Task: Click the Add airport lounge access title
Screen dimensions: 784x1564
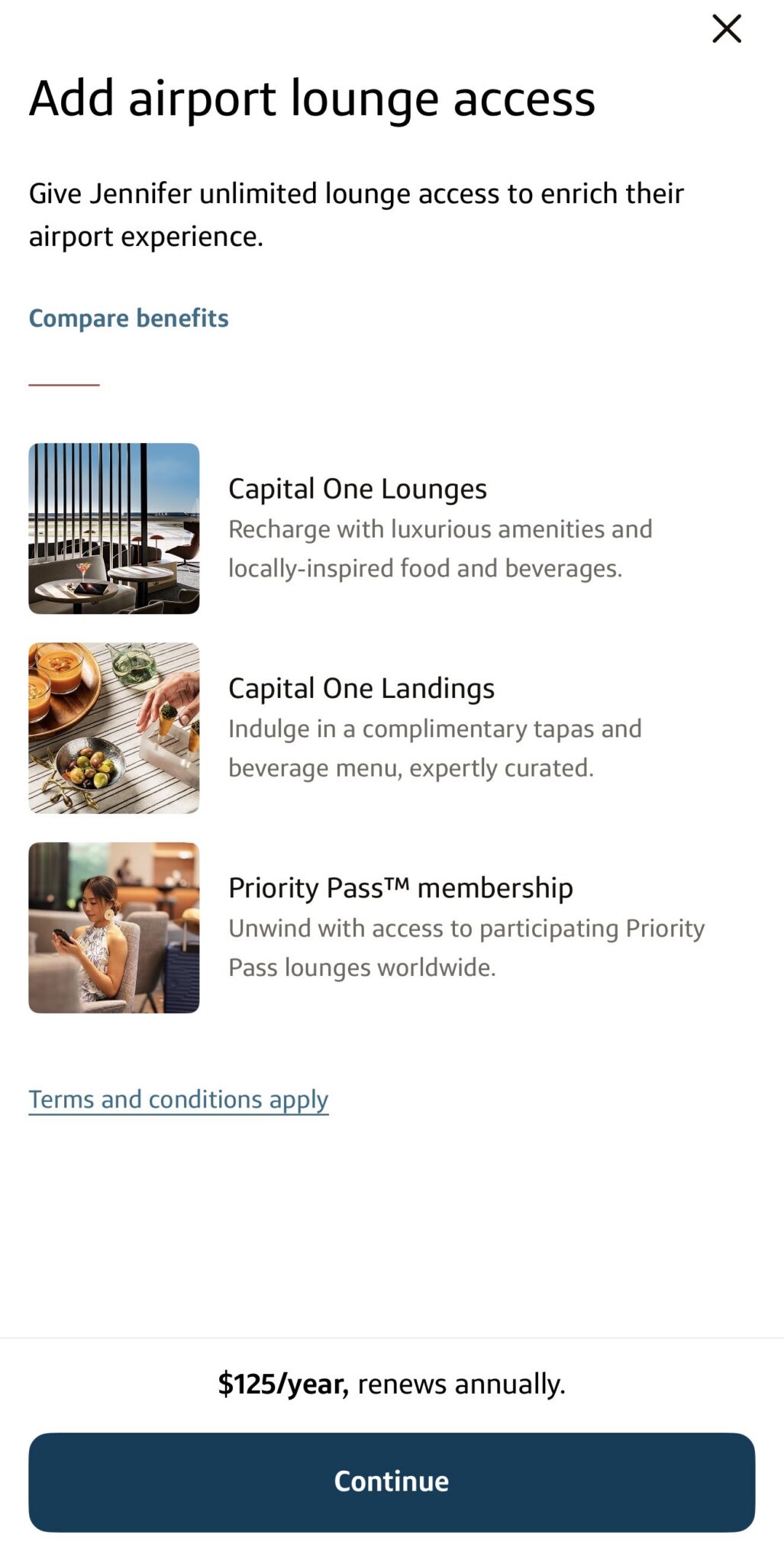Action: point(312,99)
